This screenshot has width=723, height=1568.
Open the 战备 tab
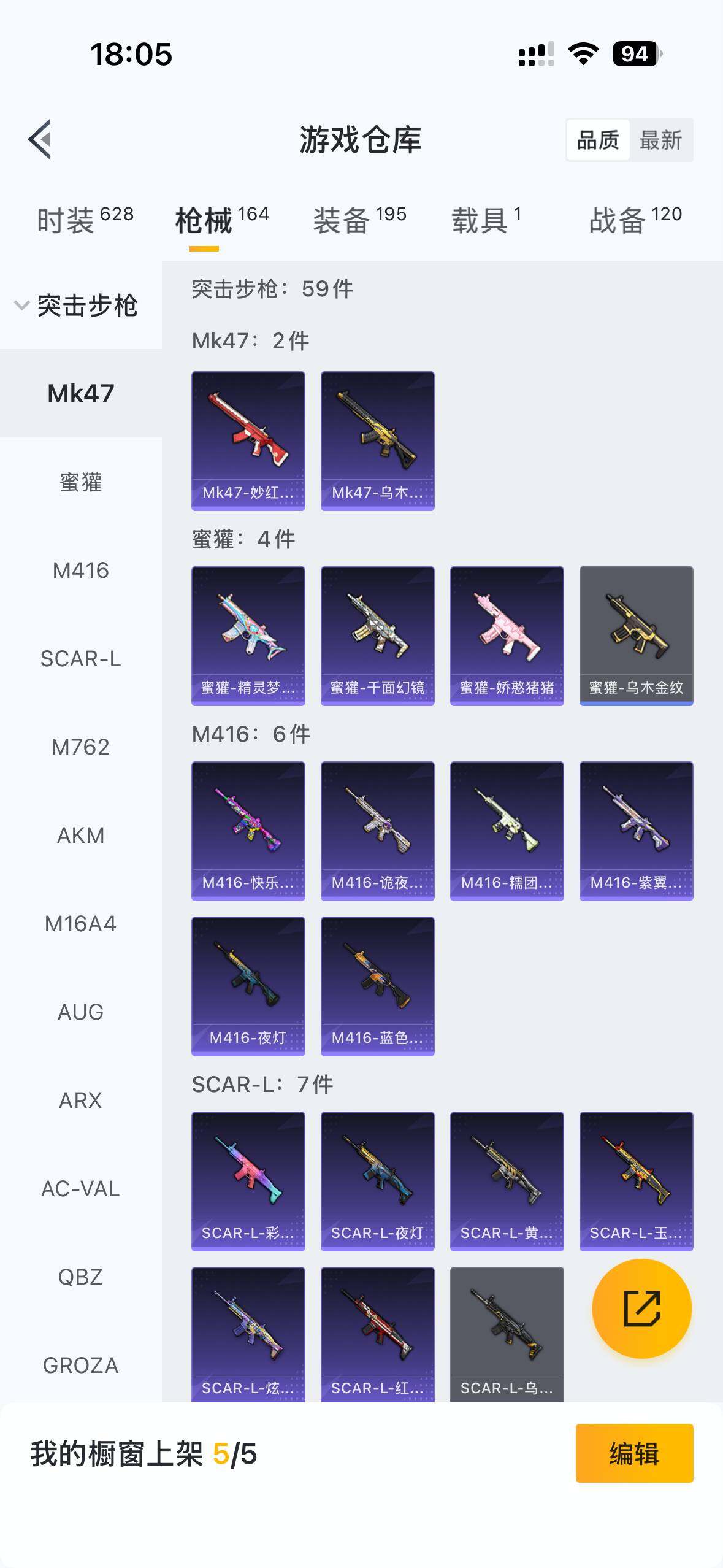pos(635,220)
